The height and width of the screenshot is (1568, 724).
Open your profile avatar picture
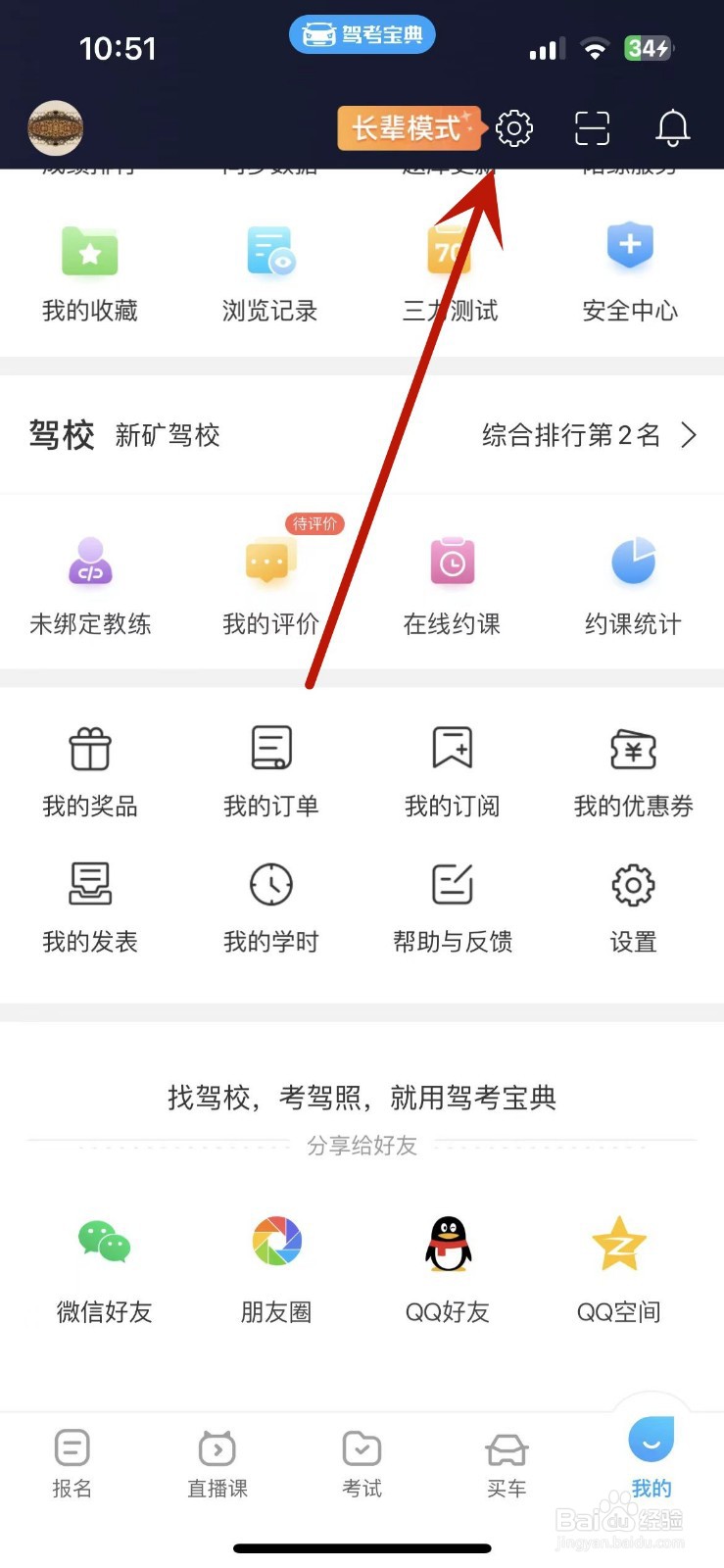[x=55, y=128]
